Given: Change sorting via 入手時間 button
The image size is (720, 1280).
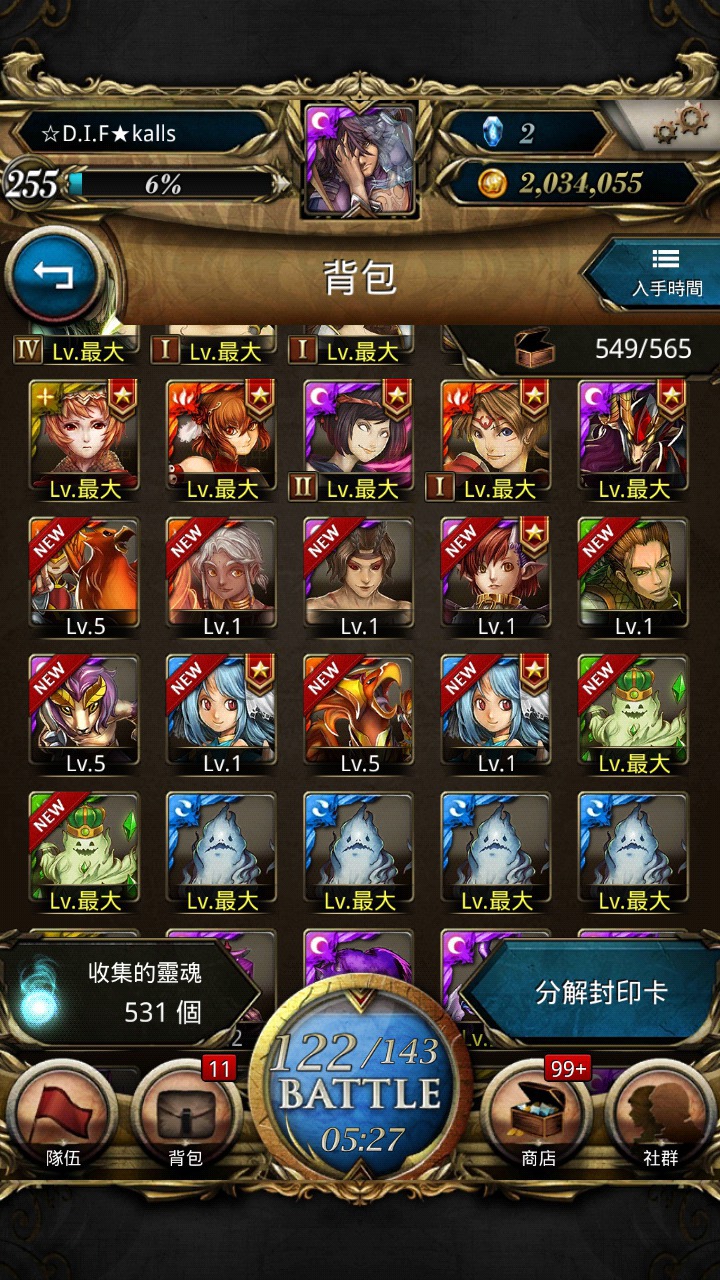Looking at the screenshot, I should (x=656, y=274).
